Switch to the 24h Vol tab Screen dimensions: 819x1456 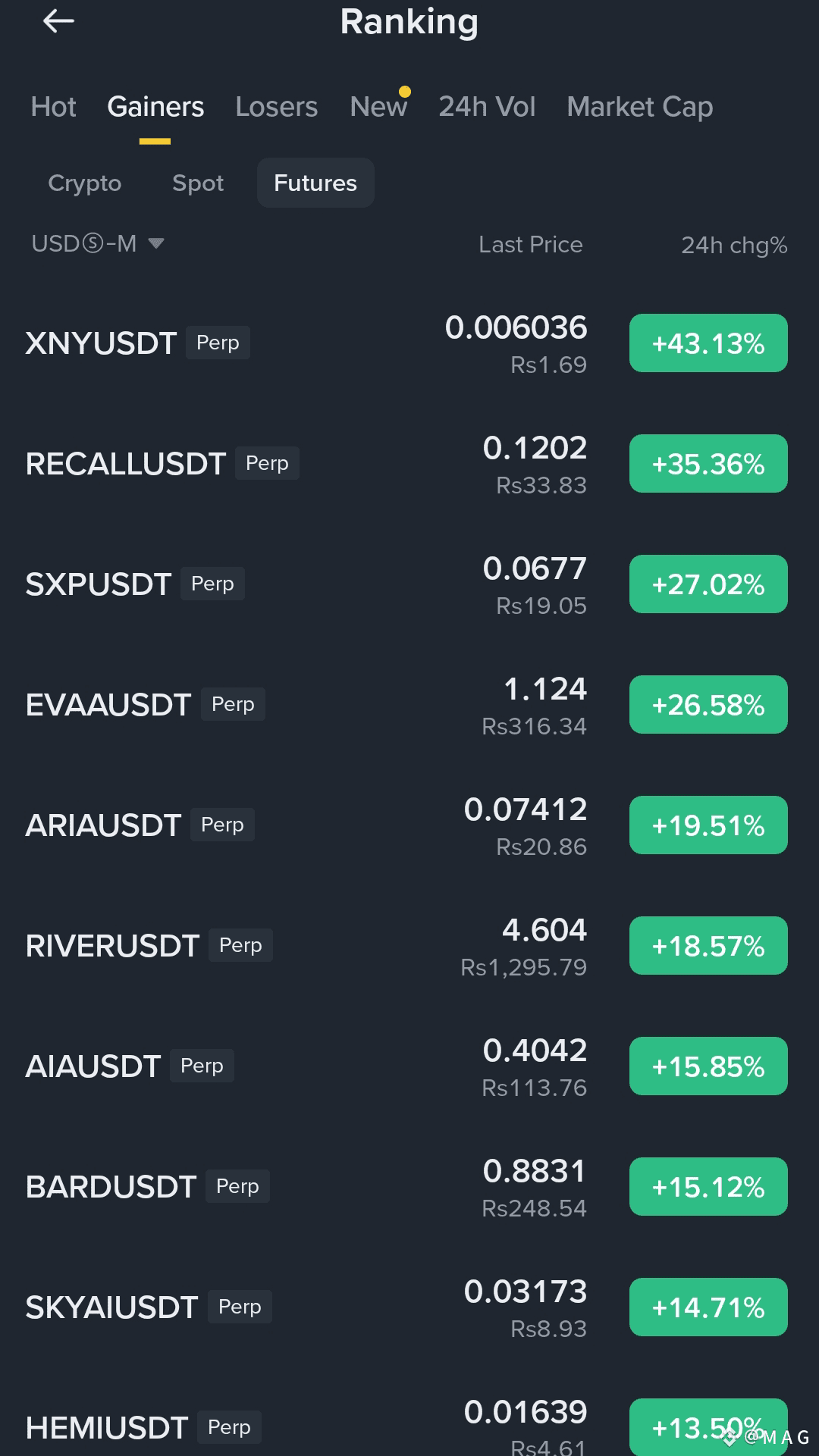pos(487,107)
